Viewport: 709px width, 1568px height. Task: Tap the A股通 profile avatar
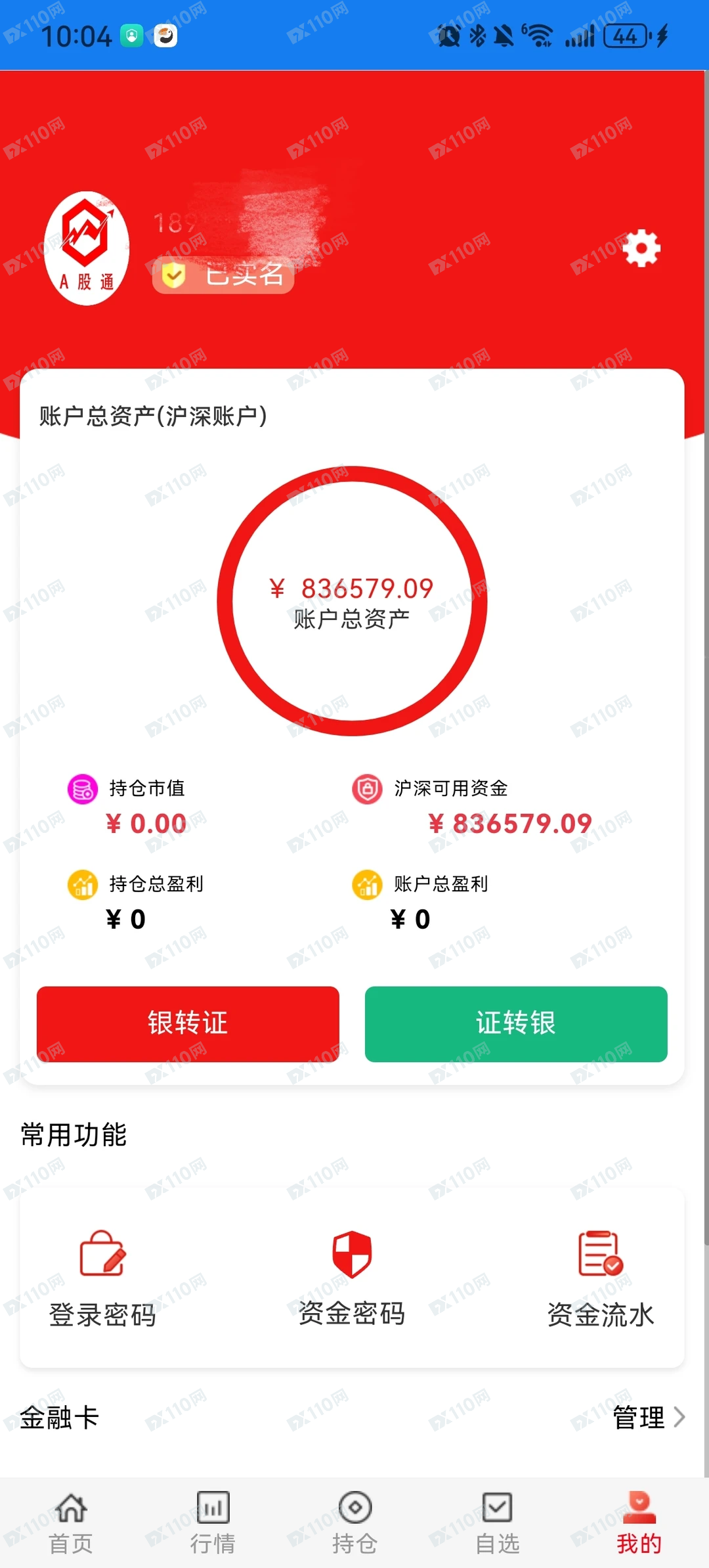pyautogui.click(x=87, y=248)
